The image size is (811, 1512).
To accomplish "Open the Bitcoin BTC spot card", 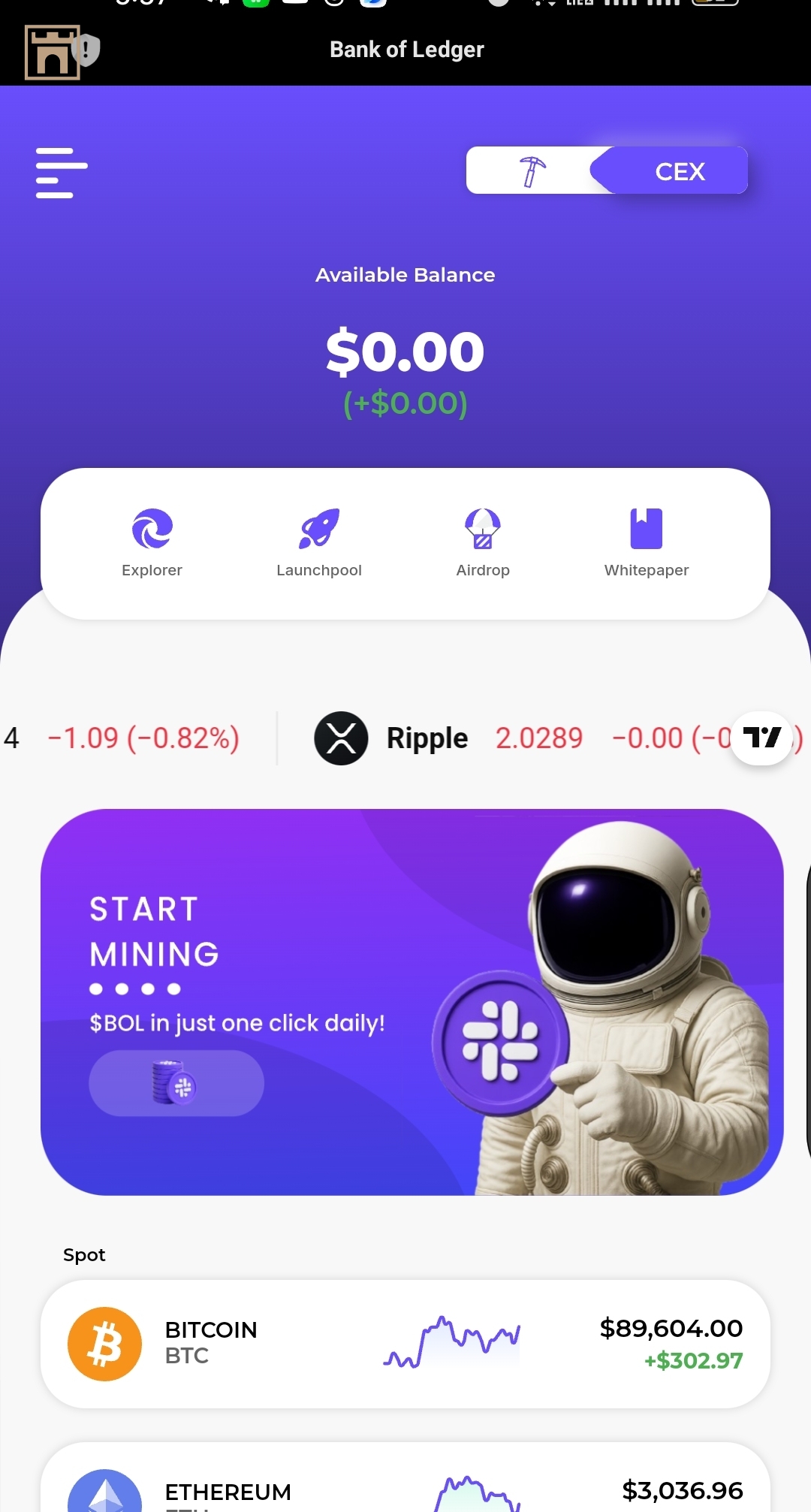I will click(x=405, y=1344).
